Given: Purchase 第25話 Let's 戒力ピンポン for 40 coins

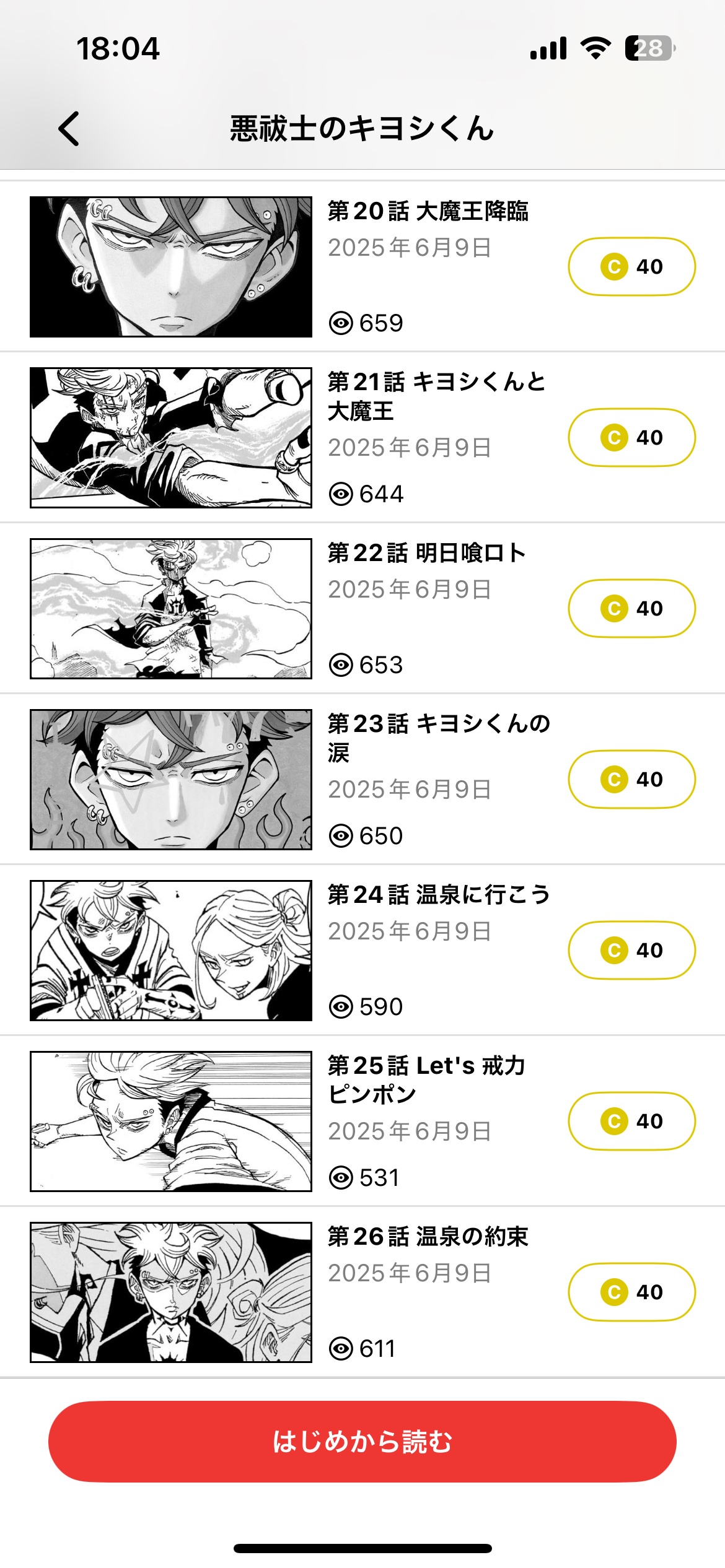Looking at the screenshot, I should [x=631, y=1121].
